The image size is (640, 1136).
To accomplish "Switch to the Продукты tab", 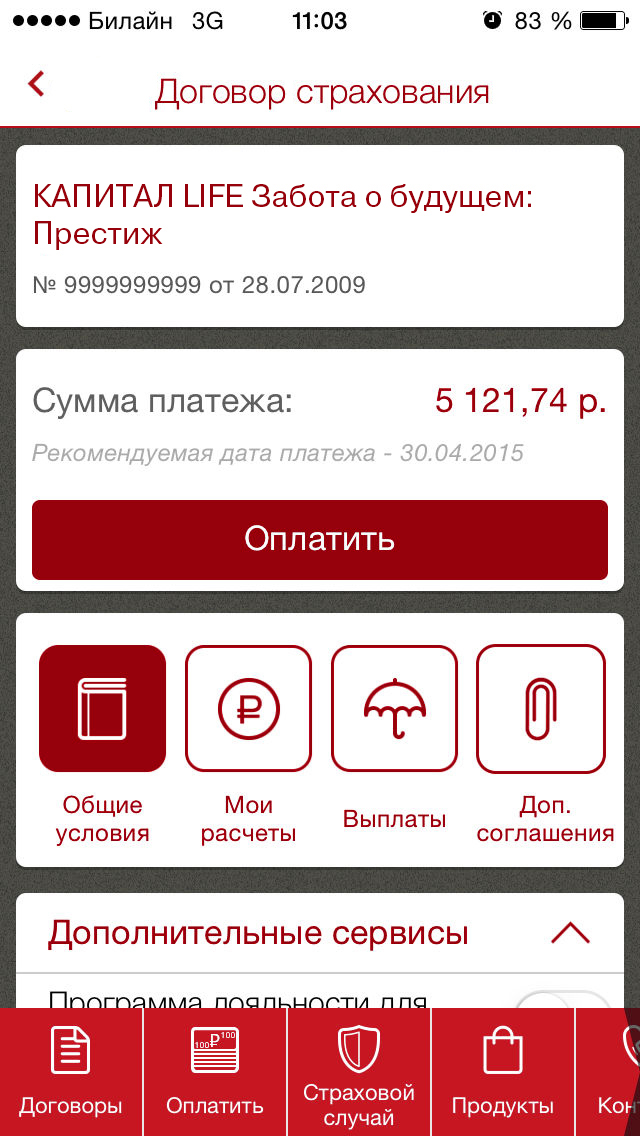I will 502,1072.
